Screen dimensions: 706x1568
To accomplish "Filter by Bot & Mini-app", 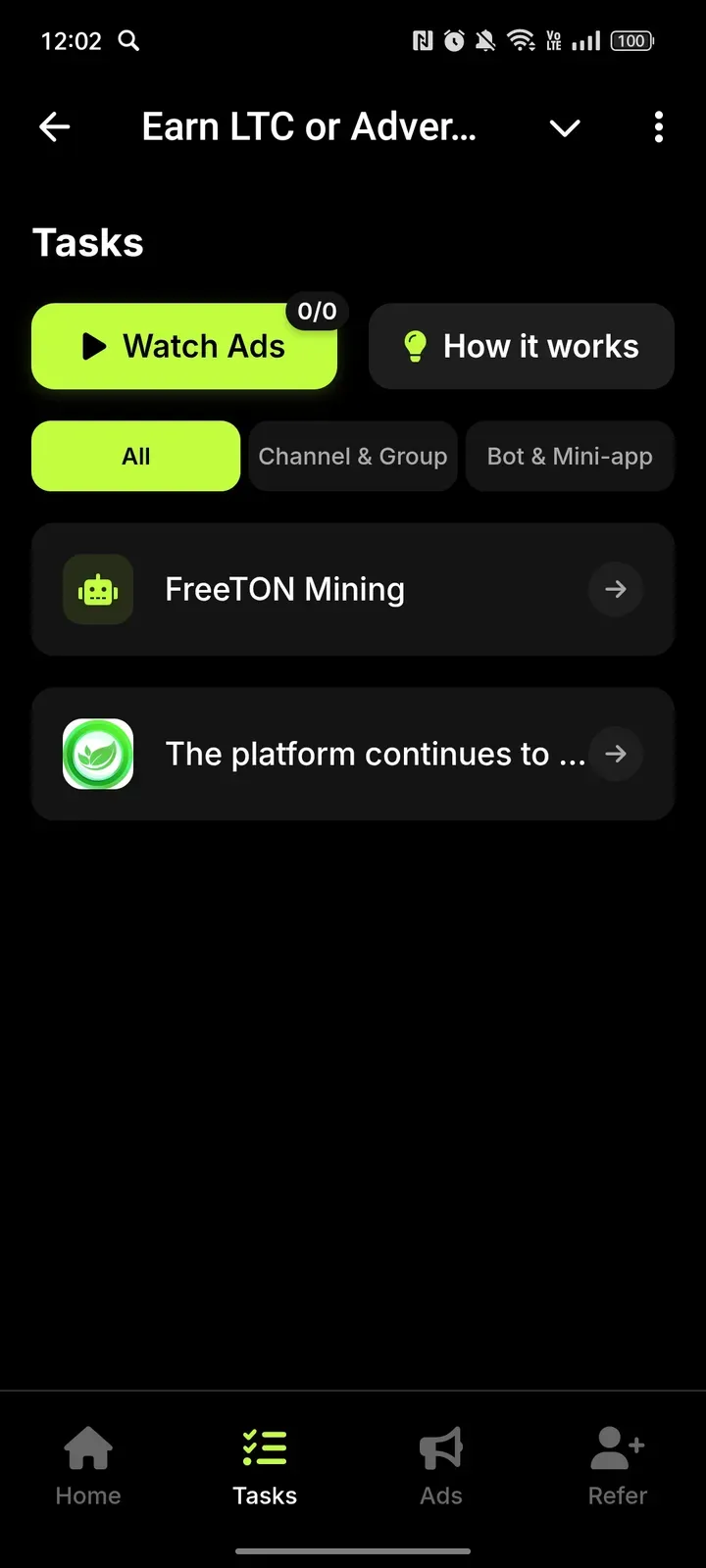I will coord(570,456).
